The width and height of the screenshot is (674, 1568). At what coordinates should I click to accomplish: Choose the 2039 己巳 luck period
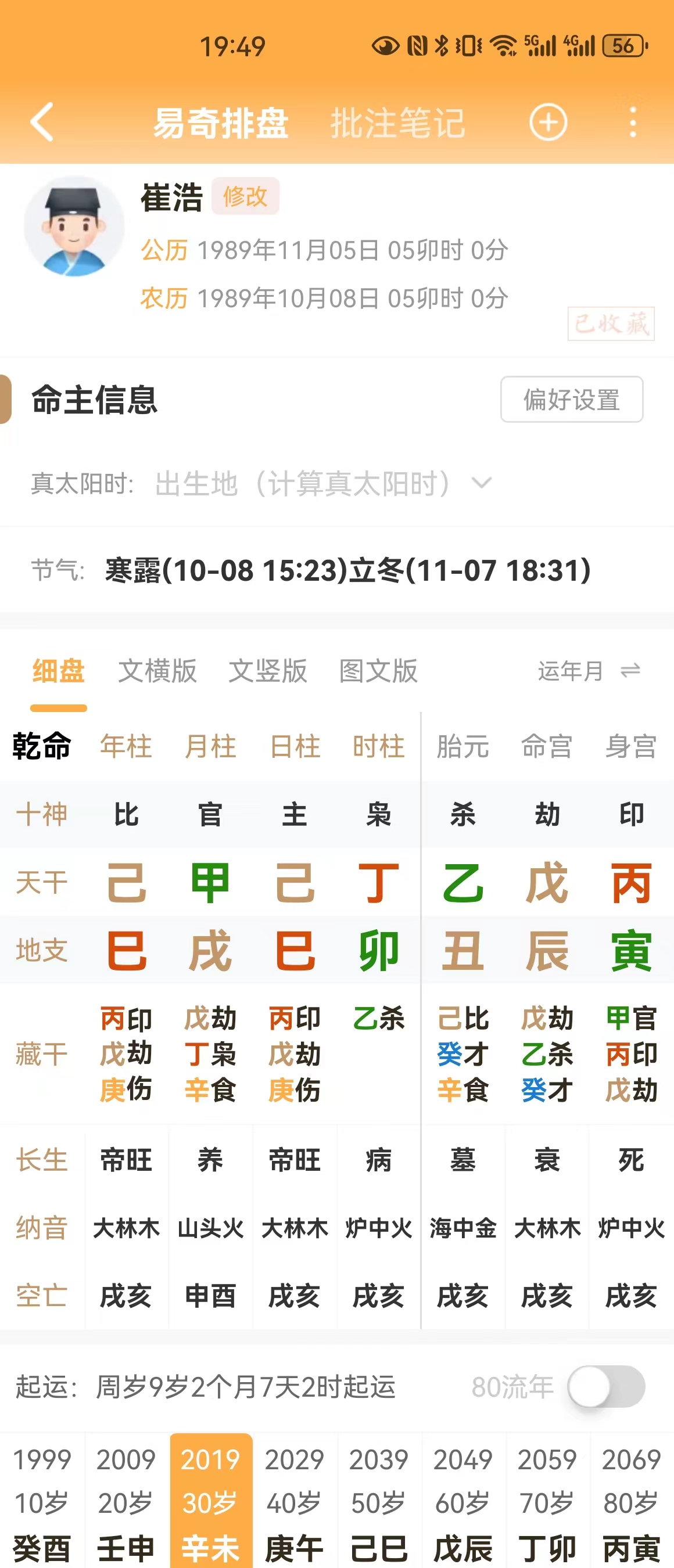[379, 1502]
